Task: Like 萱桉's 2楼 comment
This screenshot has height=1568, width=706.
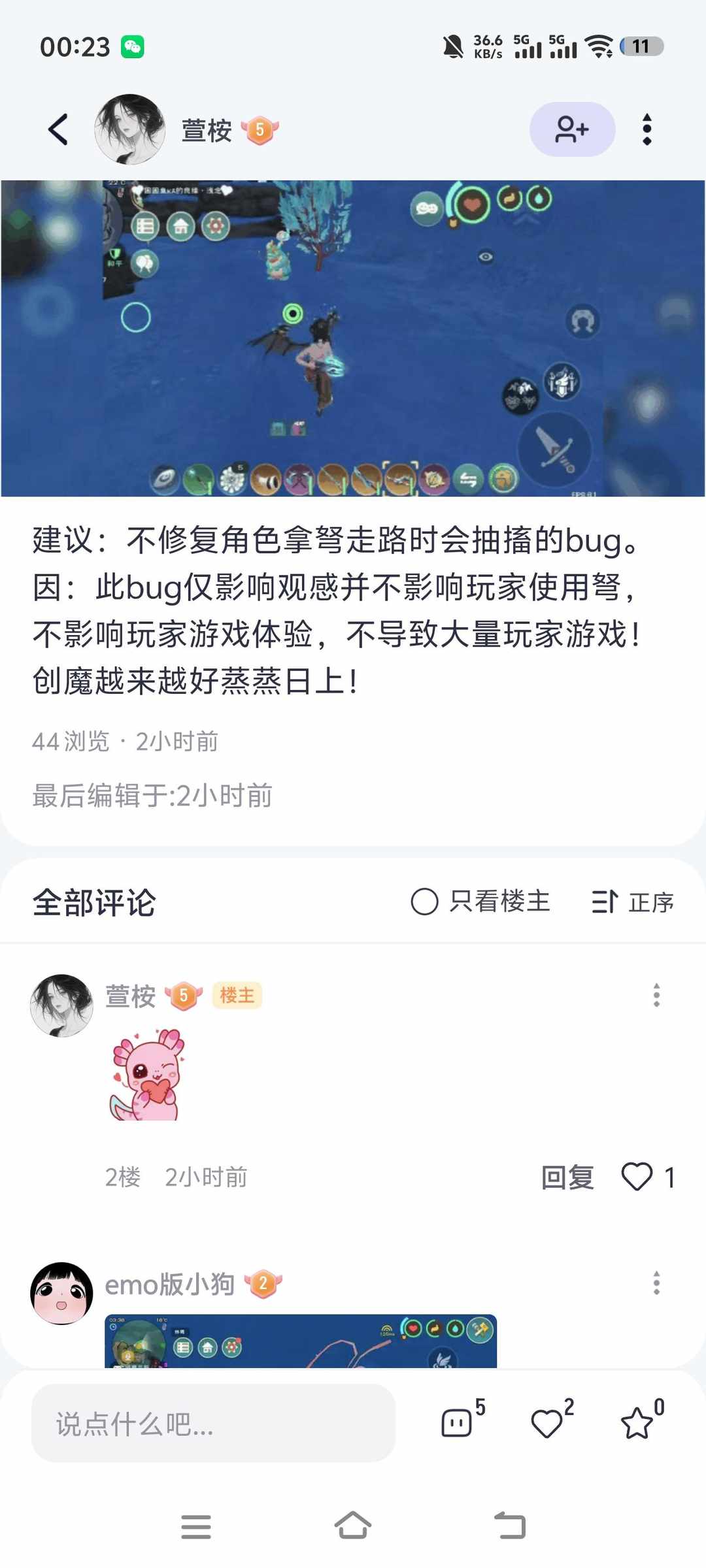Action: [x=637, y=1177]
